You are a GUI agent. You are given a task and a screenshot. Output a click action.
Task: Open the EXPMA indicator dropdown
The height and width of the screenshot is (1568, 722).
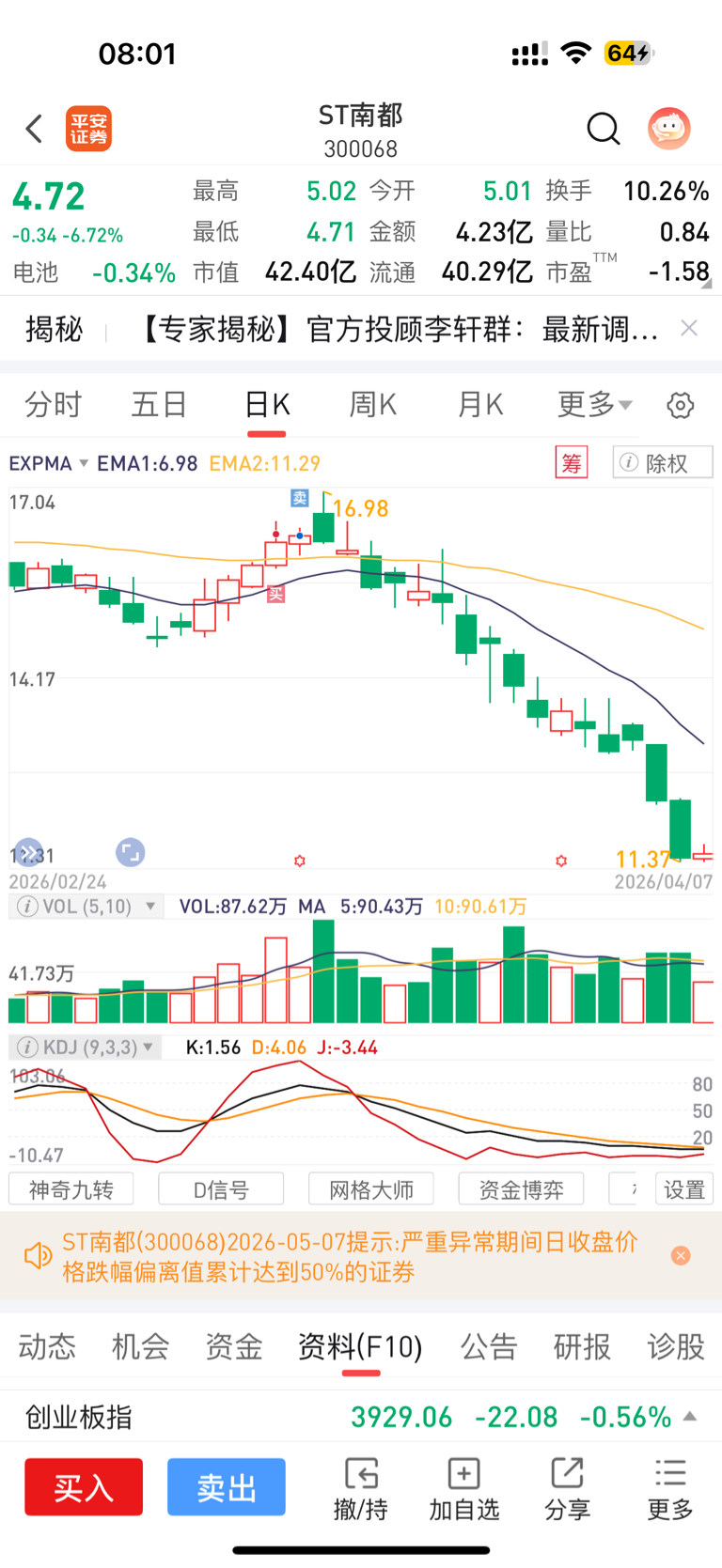click(49, 463)
